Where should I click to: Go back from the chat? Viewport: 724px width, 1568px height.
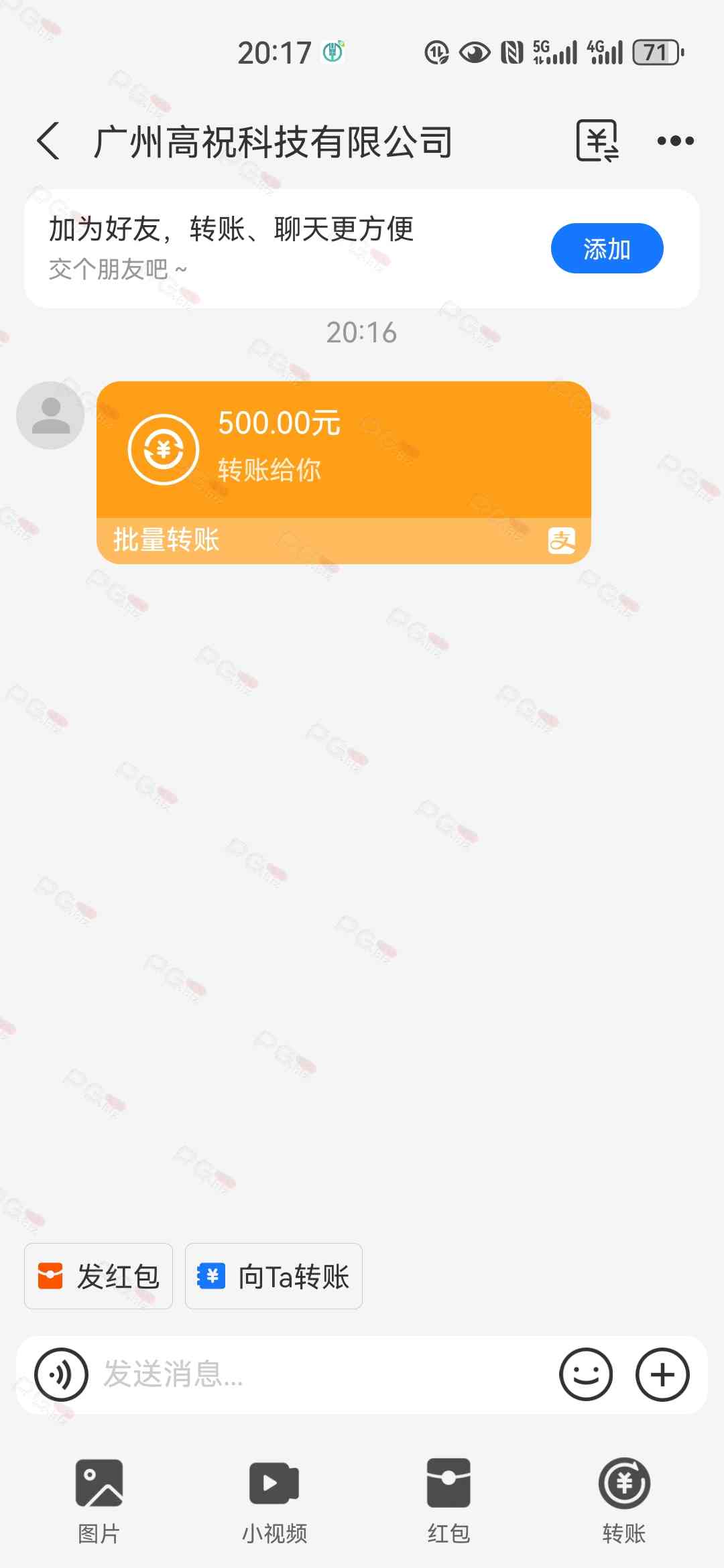(x=48, y=141)
